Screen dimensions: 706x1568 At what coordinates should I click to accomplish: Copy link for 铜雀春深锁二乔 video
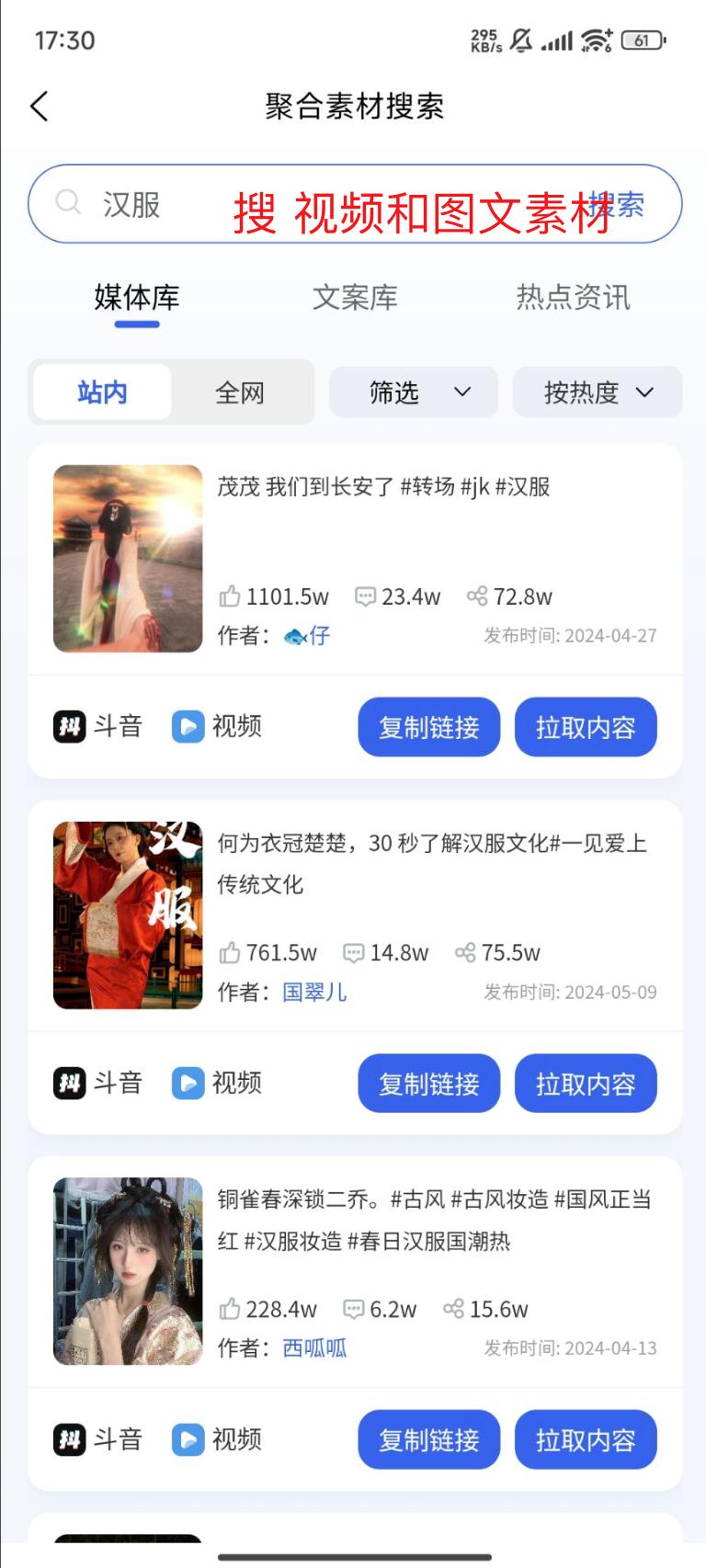[429, 1439]
